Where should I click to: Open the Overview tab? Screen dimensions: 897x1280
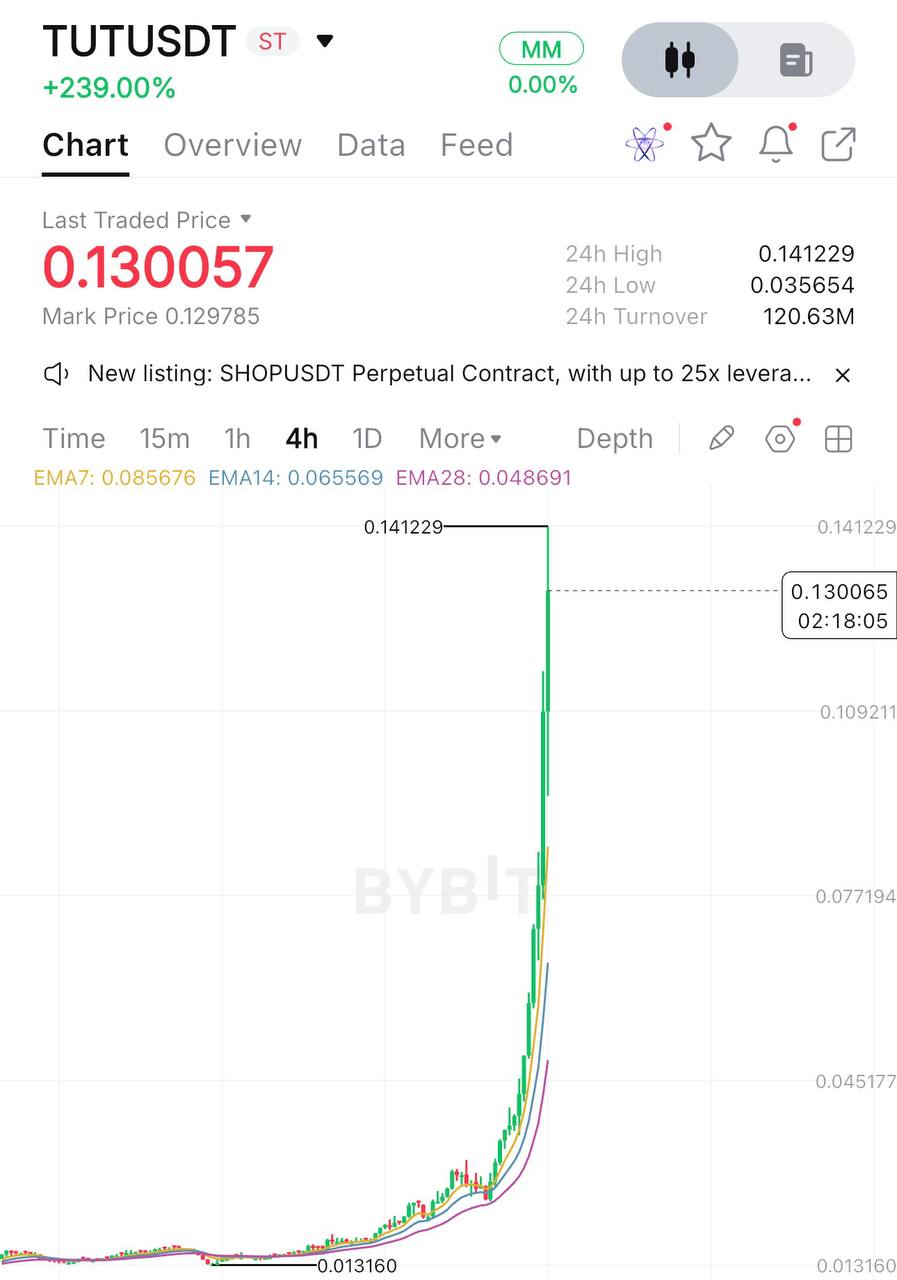232,145
